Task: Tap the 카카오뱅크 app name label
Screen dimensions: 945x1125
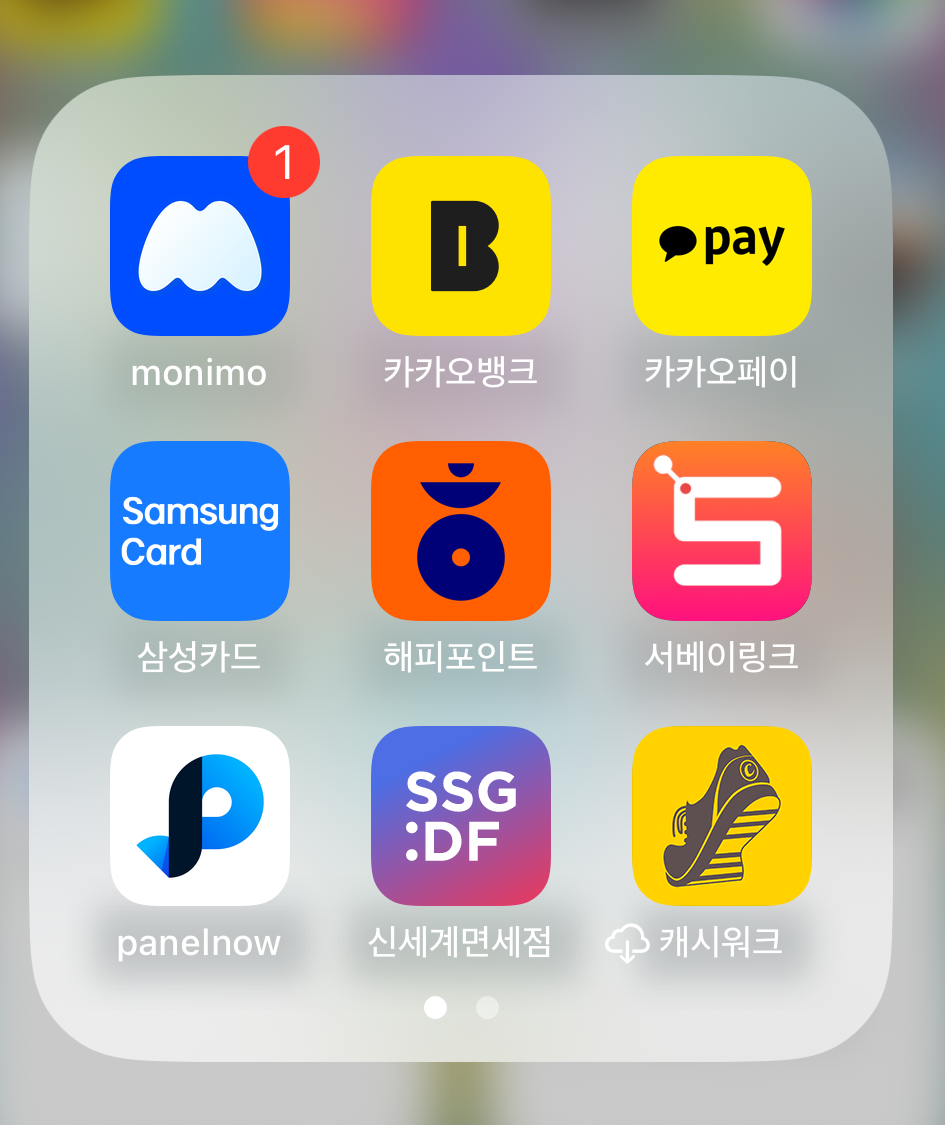Action: click(460, 374)
